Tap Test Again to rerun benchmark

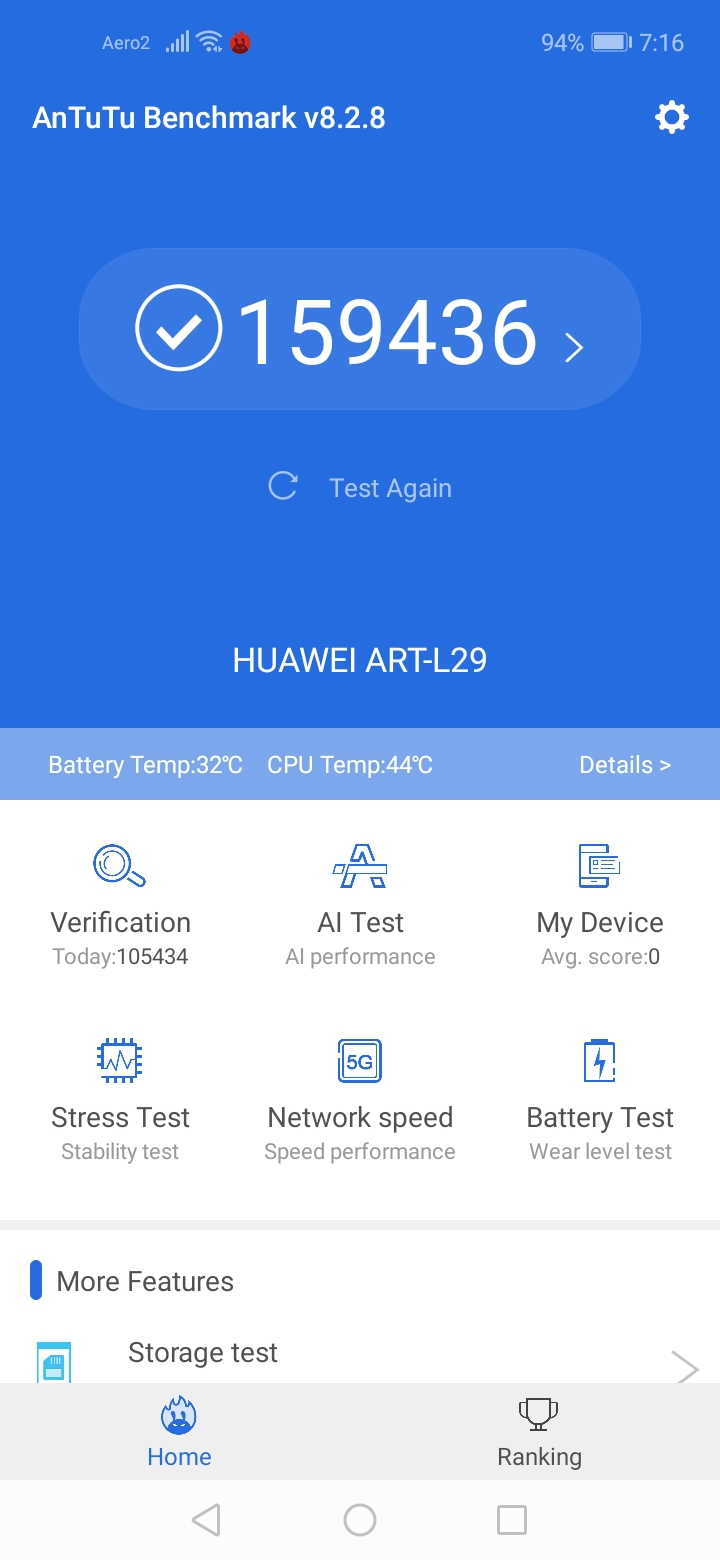[360, 488]
